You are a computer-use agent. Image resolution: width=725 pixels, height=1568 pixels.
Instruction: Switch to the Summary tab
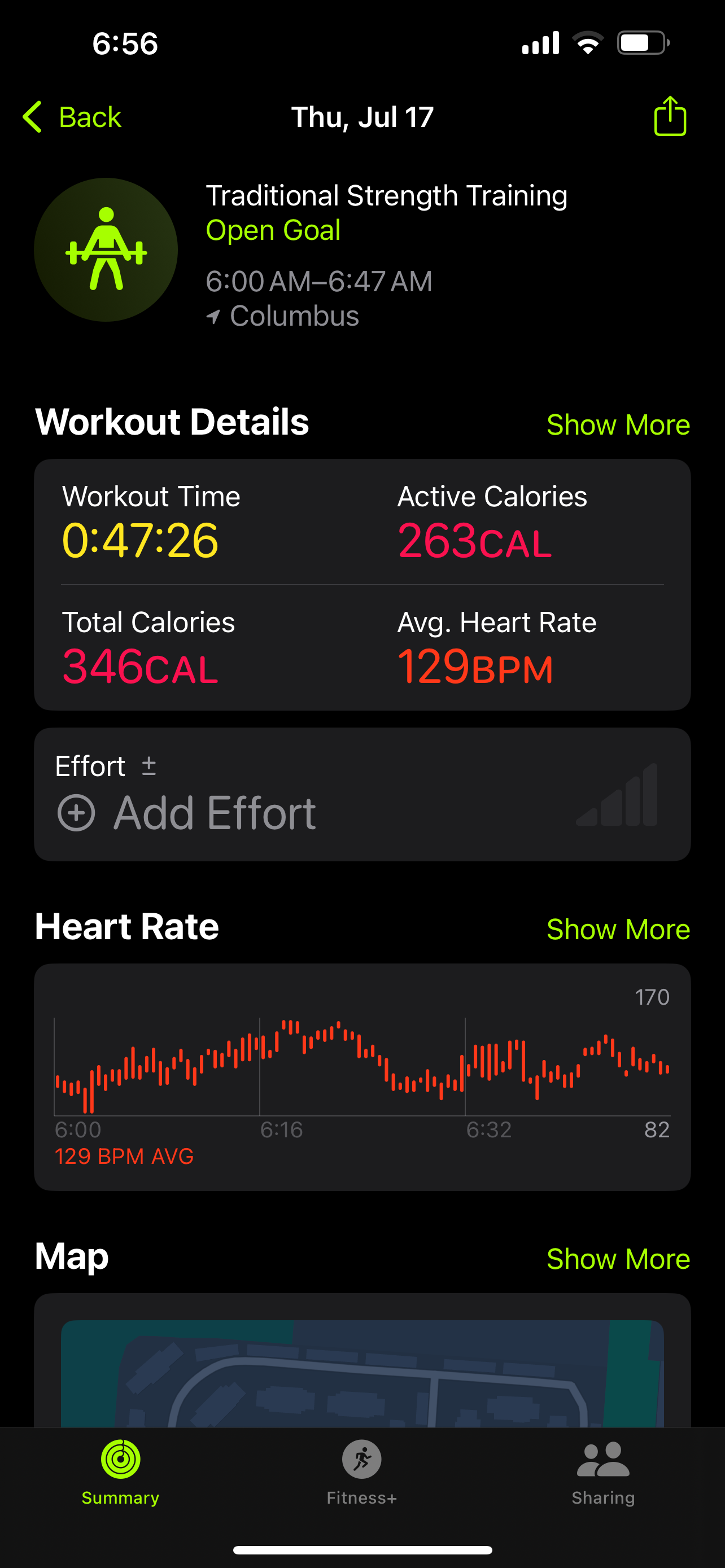pos(120,1472)
